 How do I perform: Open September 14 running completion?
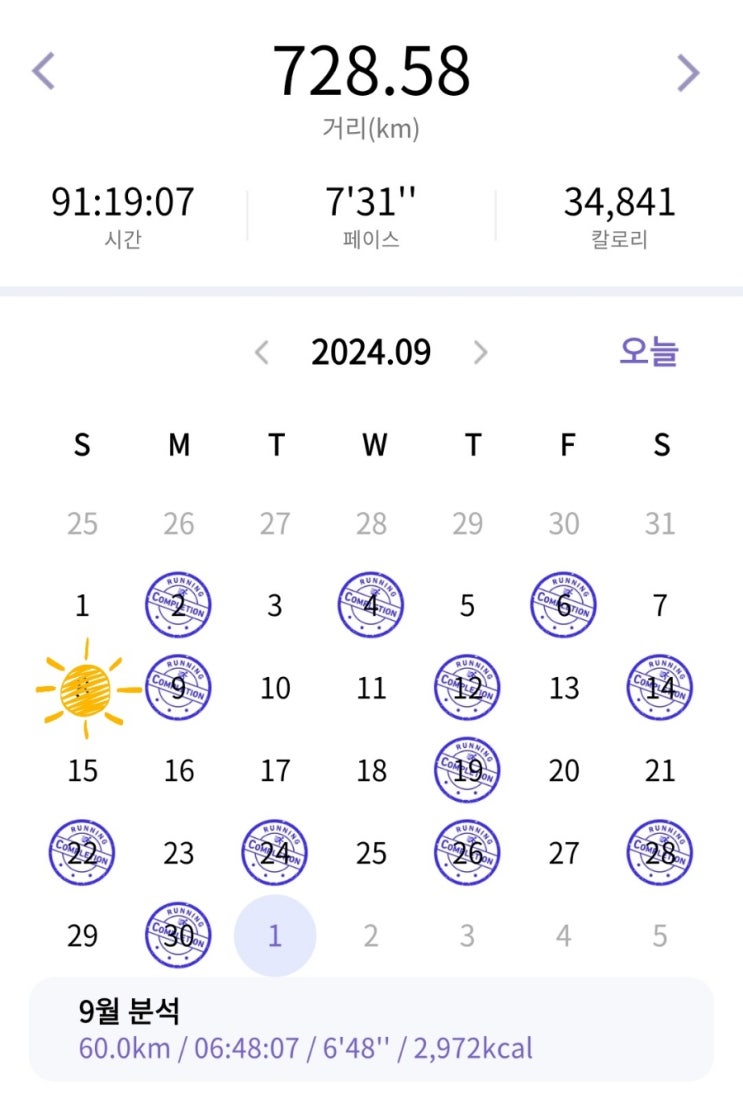(x=660, y=688)
